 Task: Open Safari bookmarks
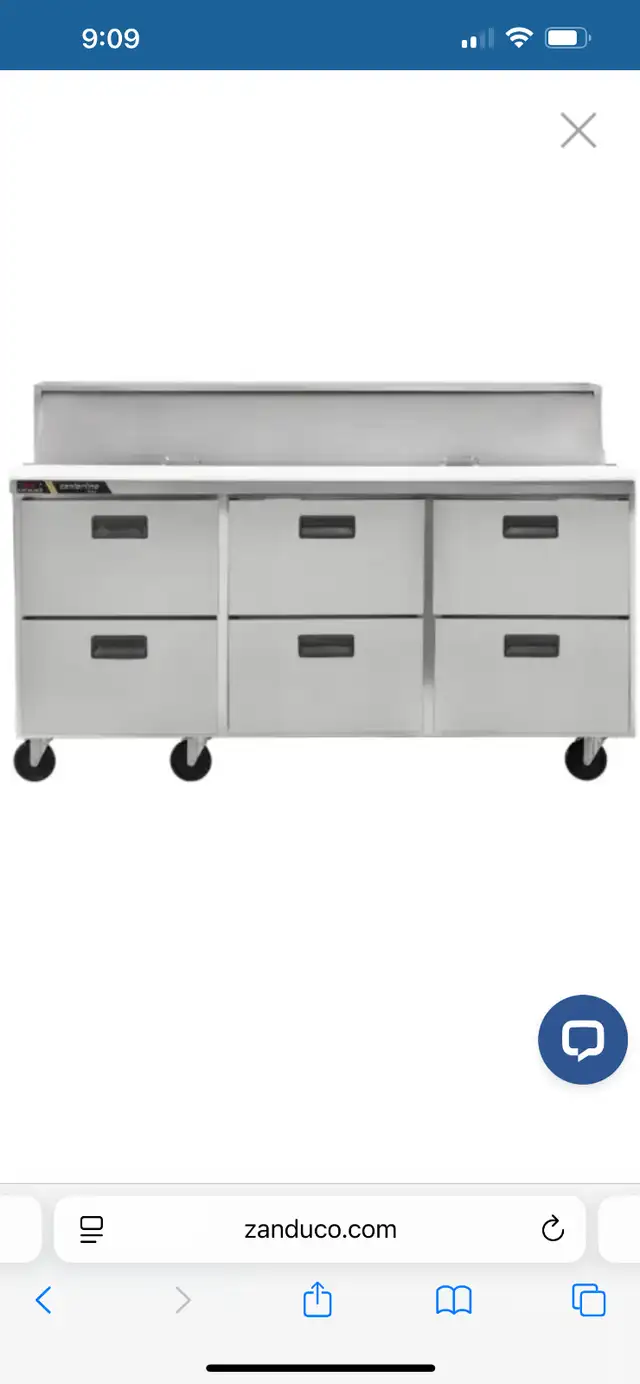click(x=454, y=1300)
